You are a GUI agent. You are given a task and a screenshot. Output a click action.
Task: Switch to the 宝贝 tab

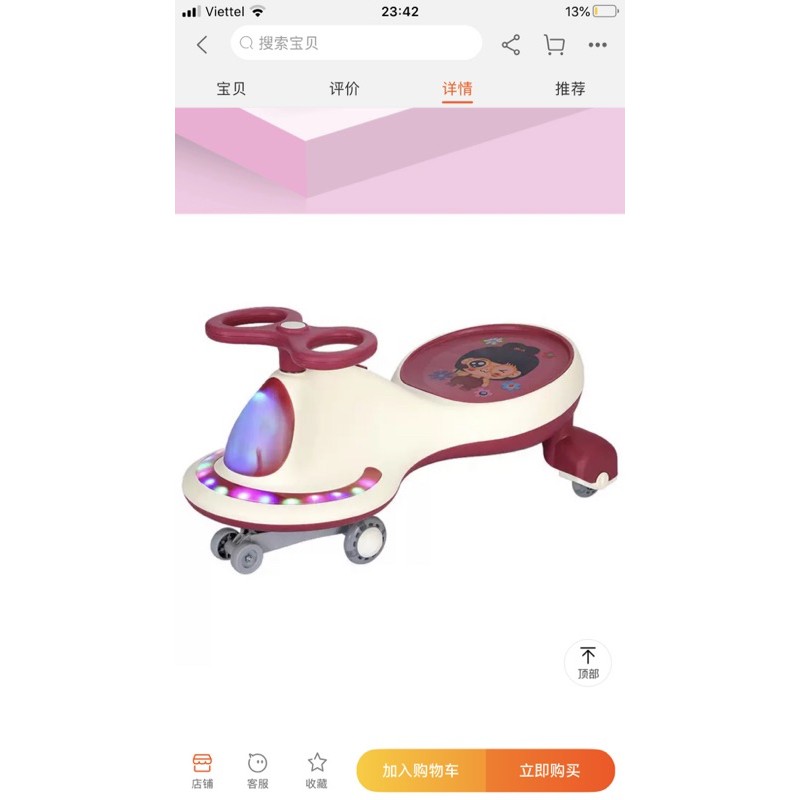point(231,88)
